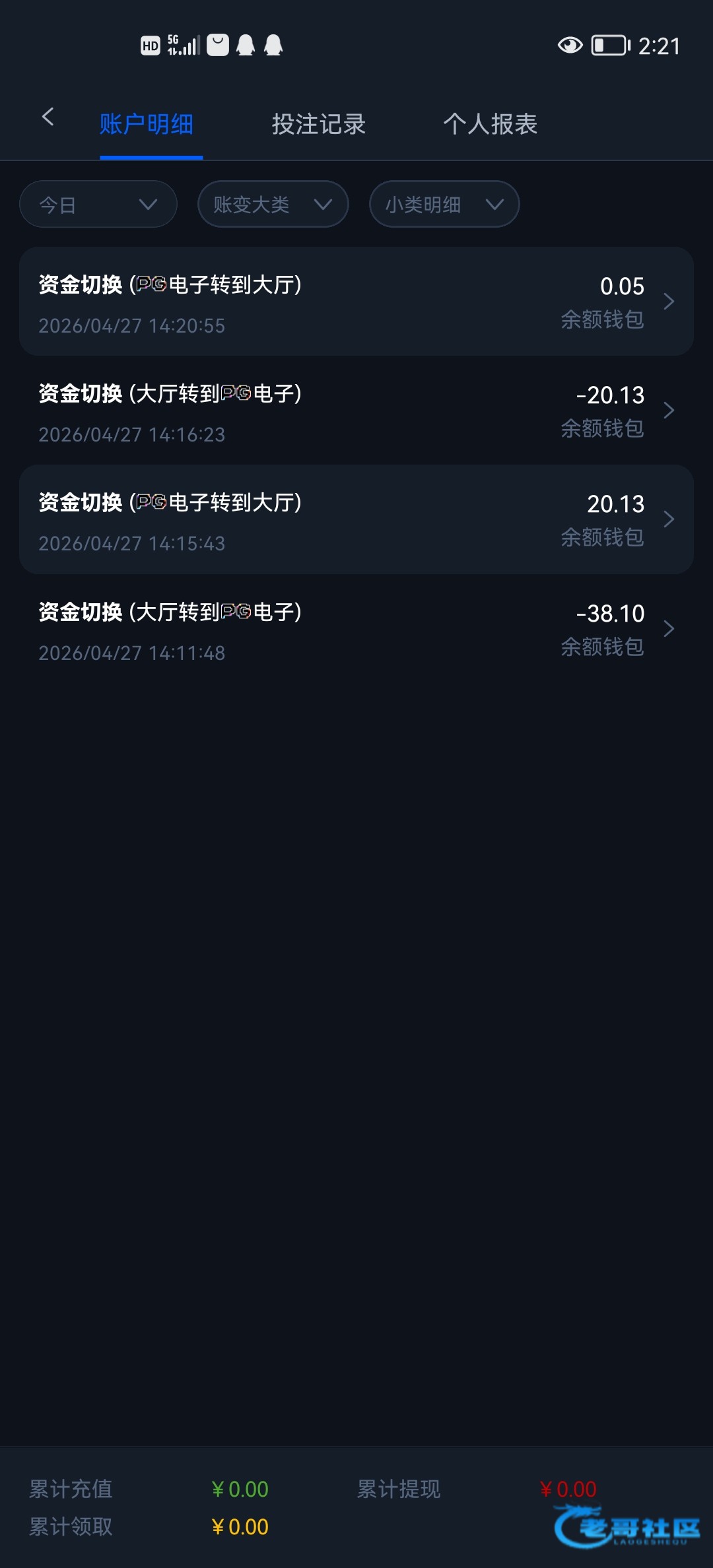Open the 14:15:43 transfer record of 20.13
Viewport: 713px width, 1568px height.
(356, 519)
